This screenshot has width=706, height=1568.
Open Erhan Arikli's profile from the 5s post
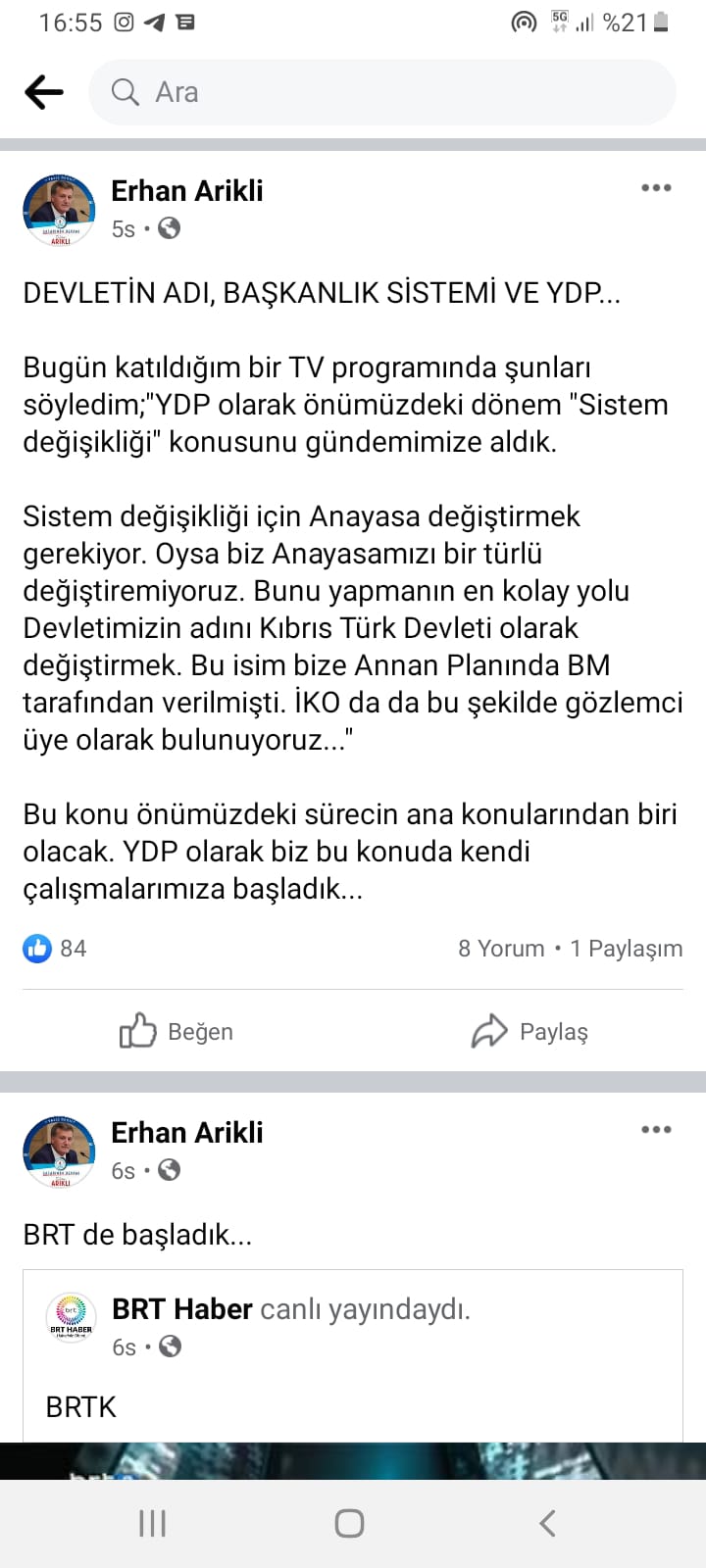tap(186, 191)
